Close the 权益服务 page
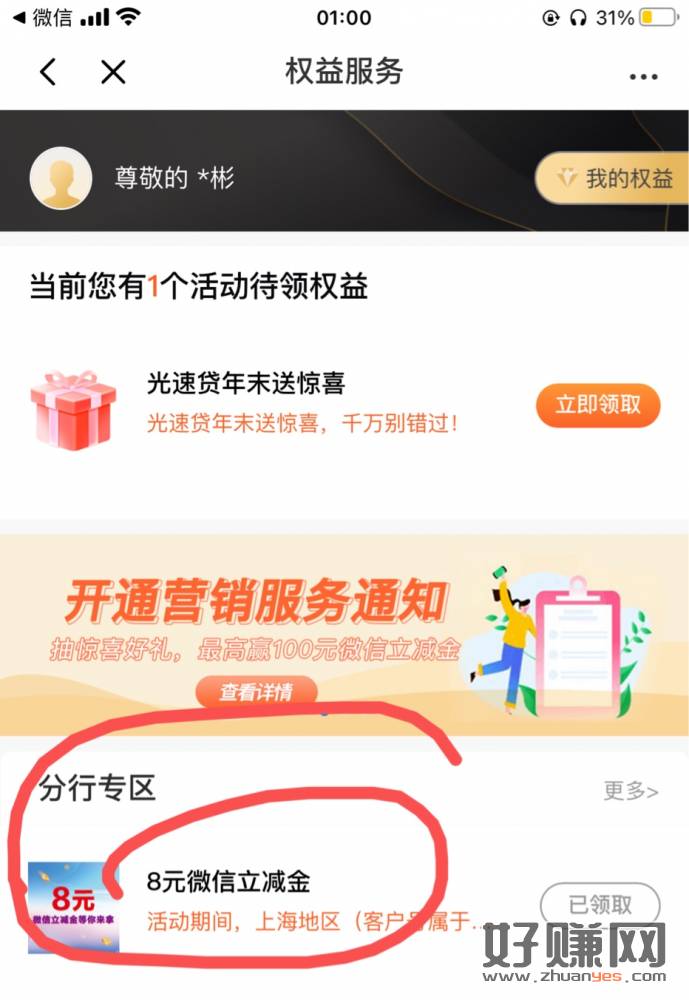 click(114, 72)
